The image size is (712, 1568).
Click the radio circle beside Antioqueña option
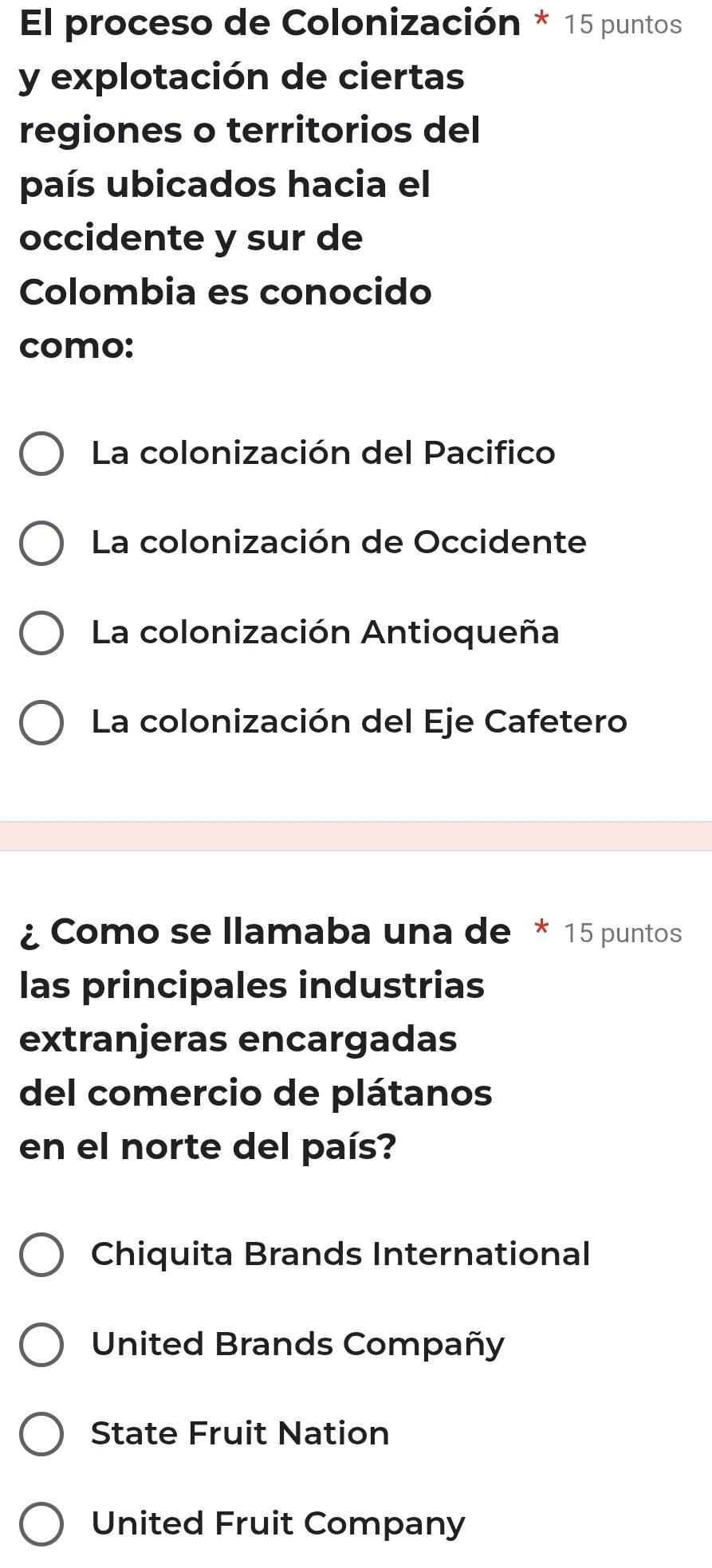pos(41,633)
